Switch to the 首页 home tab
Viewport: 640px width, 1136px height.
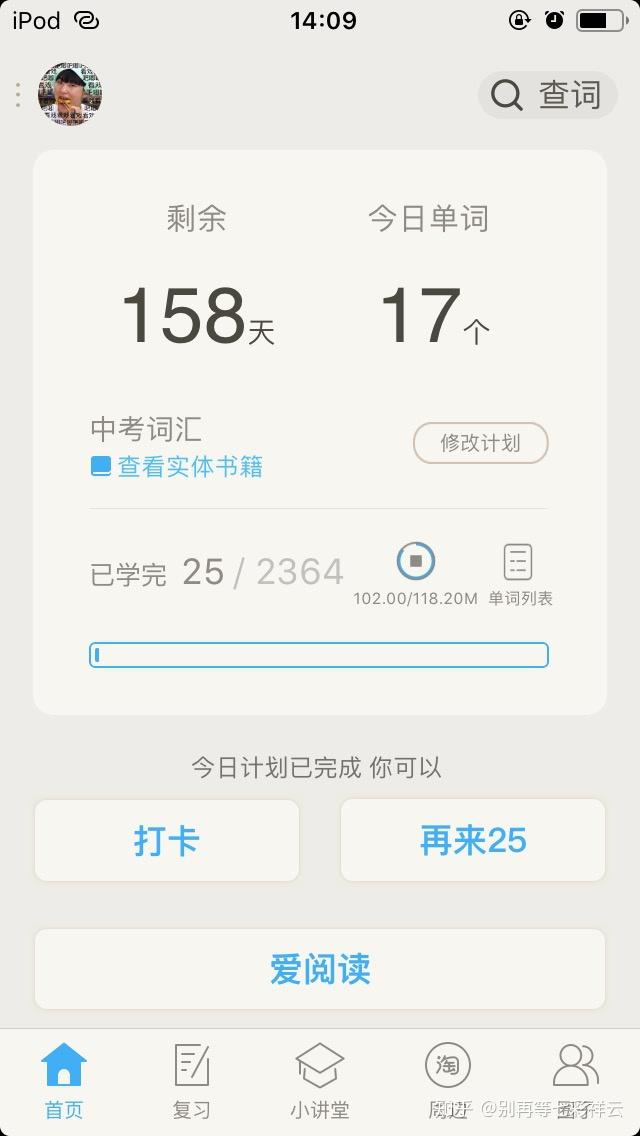(x=64, y=1079)
